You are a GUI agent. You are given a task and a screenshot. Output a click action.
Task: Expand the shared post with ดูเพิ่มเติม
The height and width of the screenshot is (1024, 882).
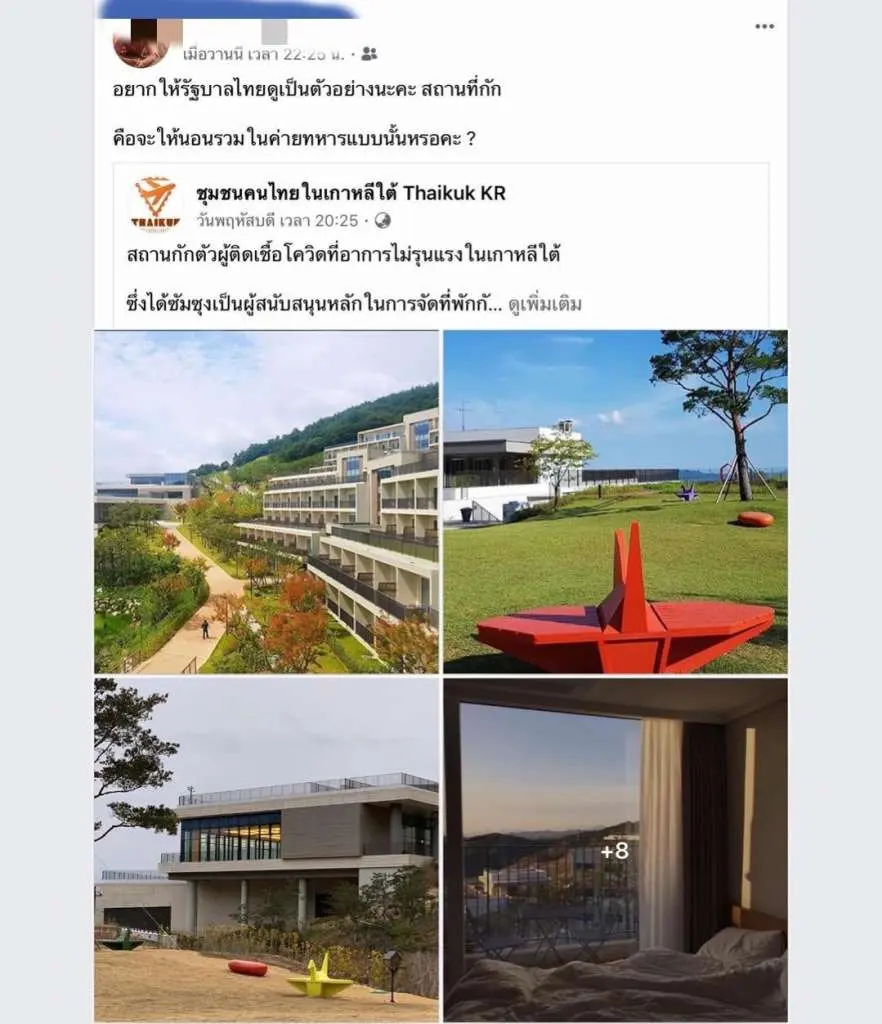544,304
